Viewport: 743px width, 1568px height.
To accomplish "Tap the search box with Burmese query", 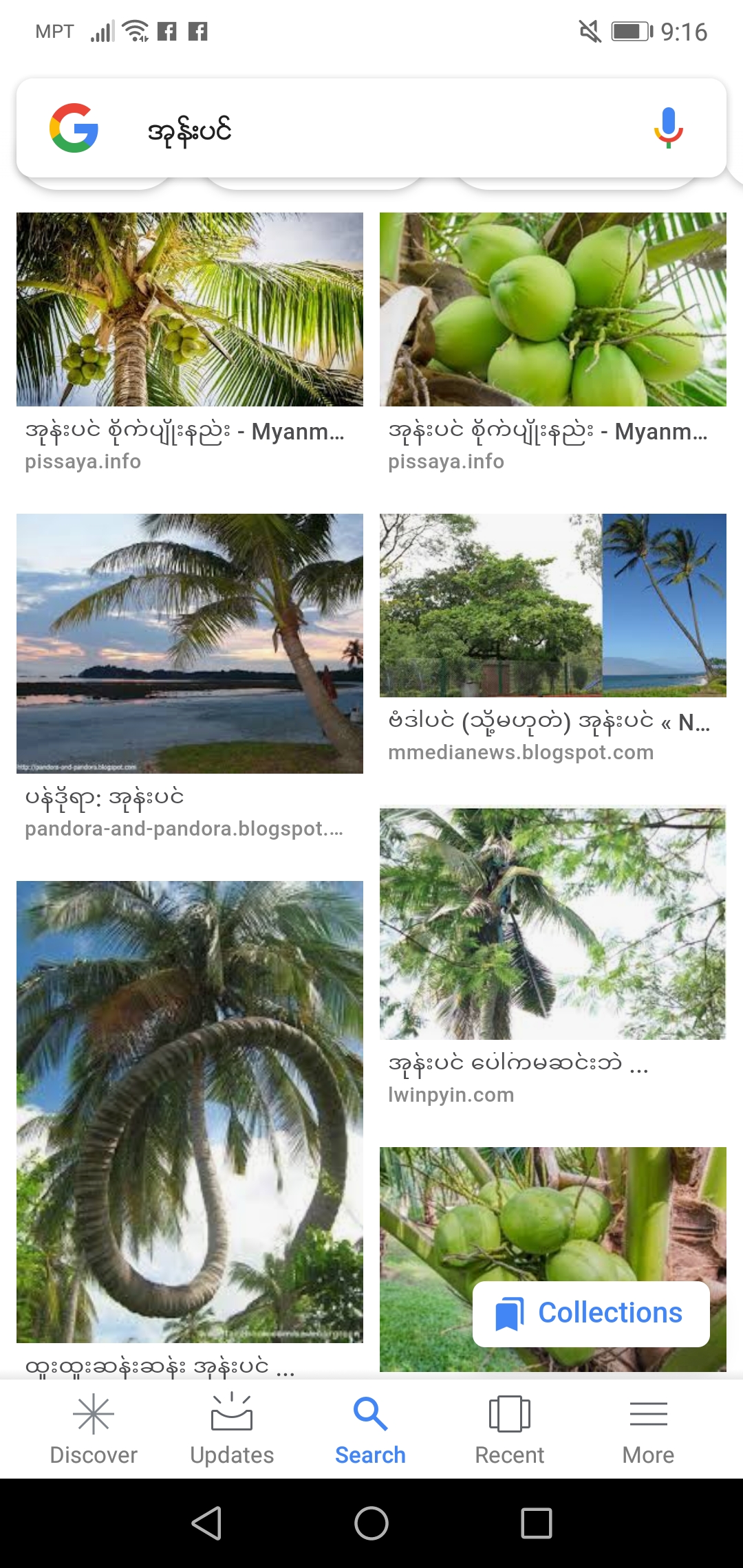I will pyautogui.click(x=385, y=129).
